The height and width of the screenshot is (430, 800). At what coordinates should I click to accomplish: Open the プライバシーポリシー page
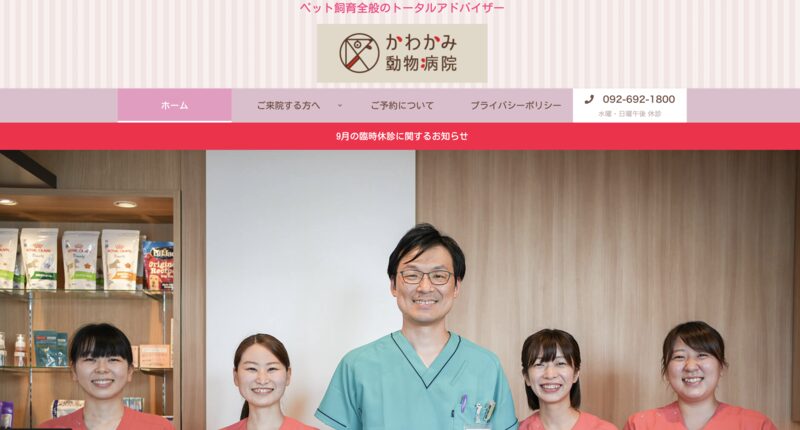tap(516, 105)
